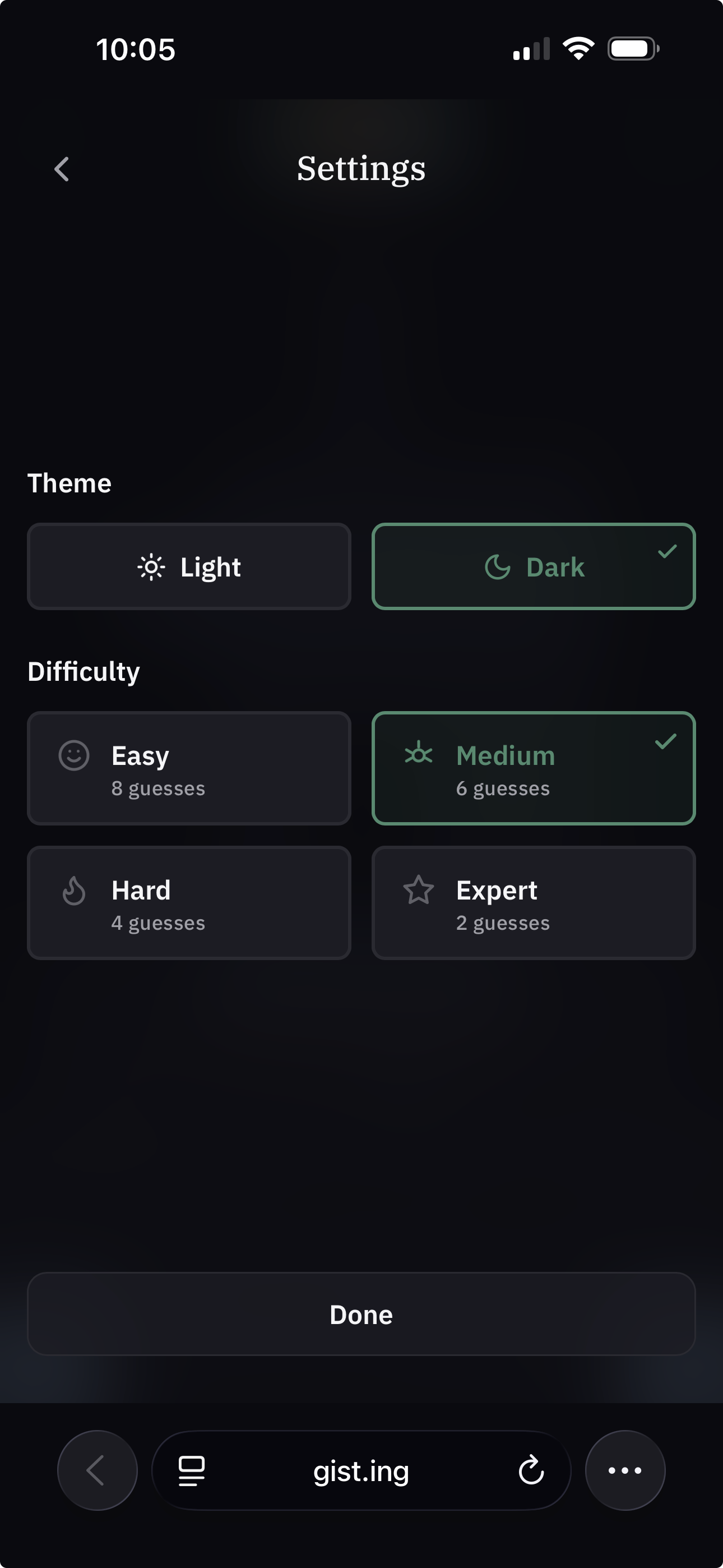Open the page menu icon beside gist.ing
The image size is (723, 1568).
coord(191,1470)
